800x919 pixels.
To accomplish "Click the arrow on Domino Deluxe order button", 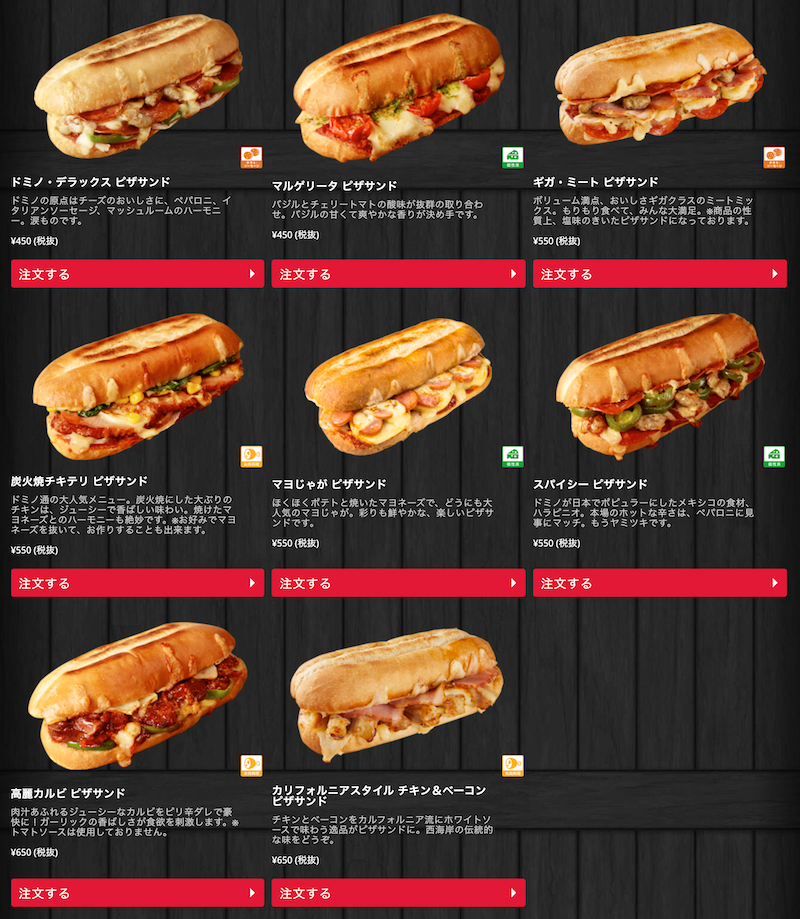I will [x=253, y=273].
